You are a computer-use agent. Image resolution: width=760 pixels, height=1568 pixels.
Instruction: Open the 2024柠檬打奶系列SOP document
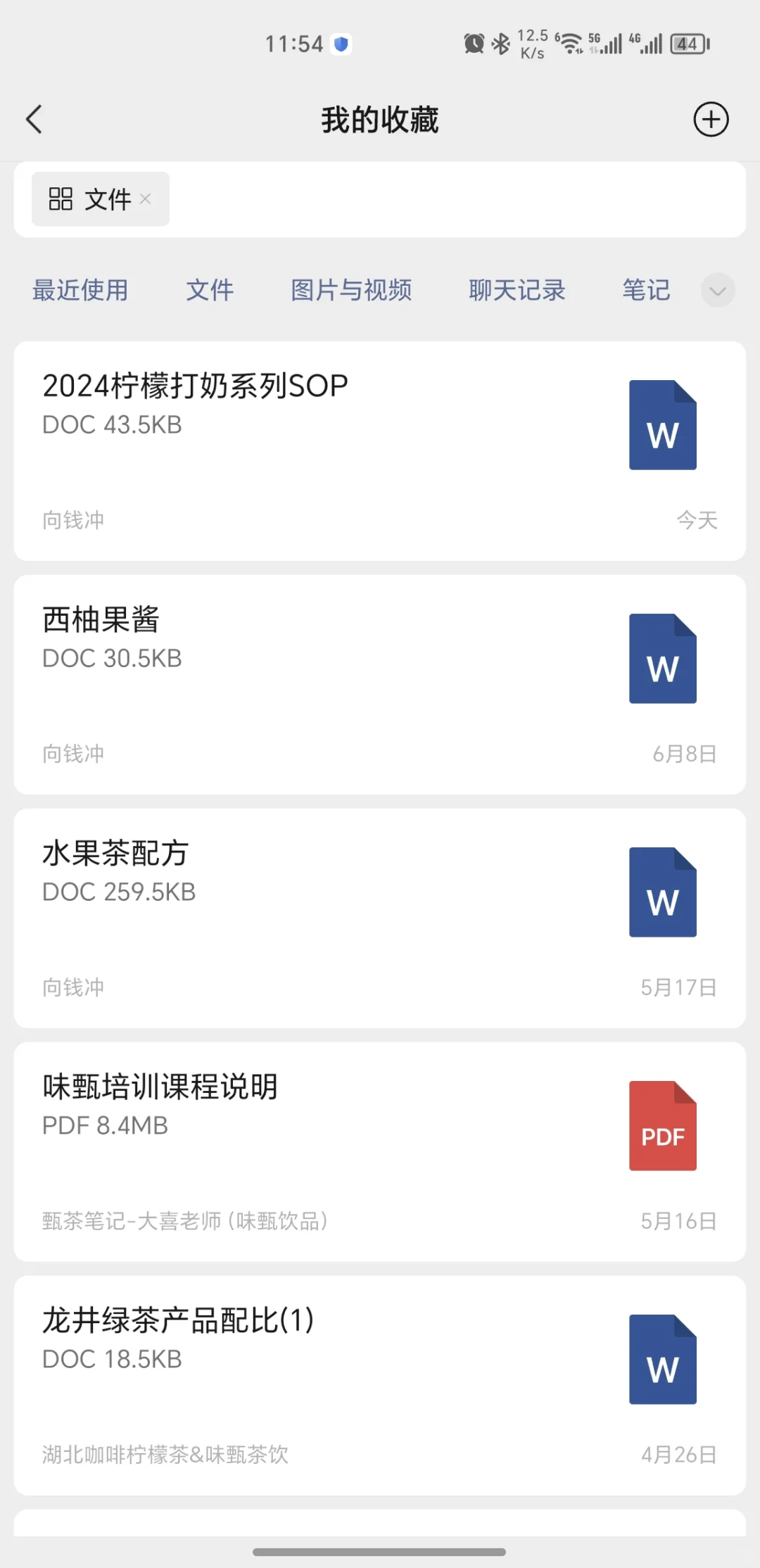point(380,451)
